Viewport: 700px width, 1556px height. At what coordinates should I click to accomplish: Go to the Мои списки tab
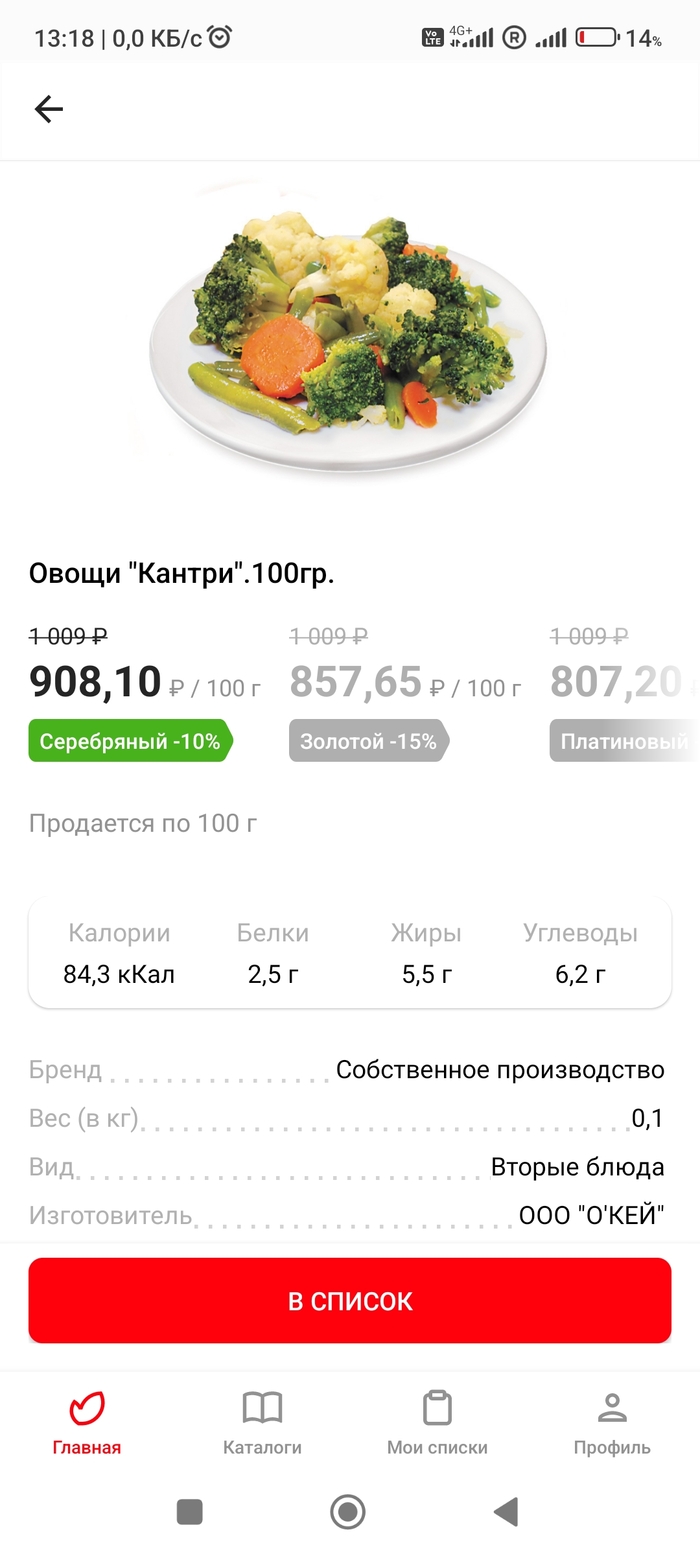pos(437,1421)
